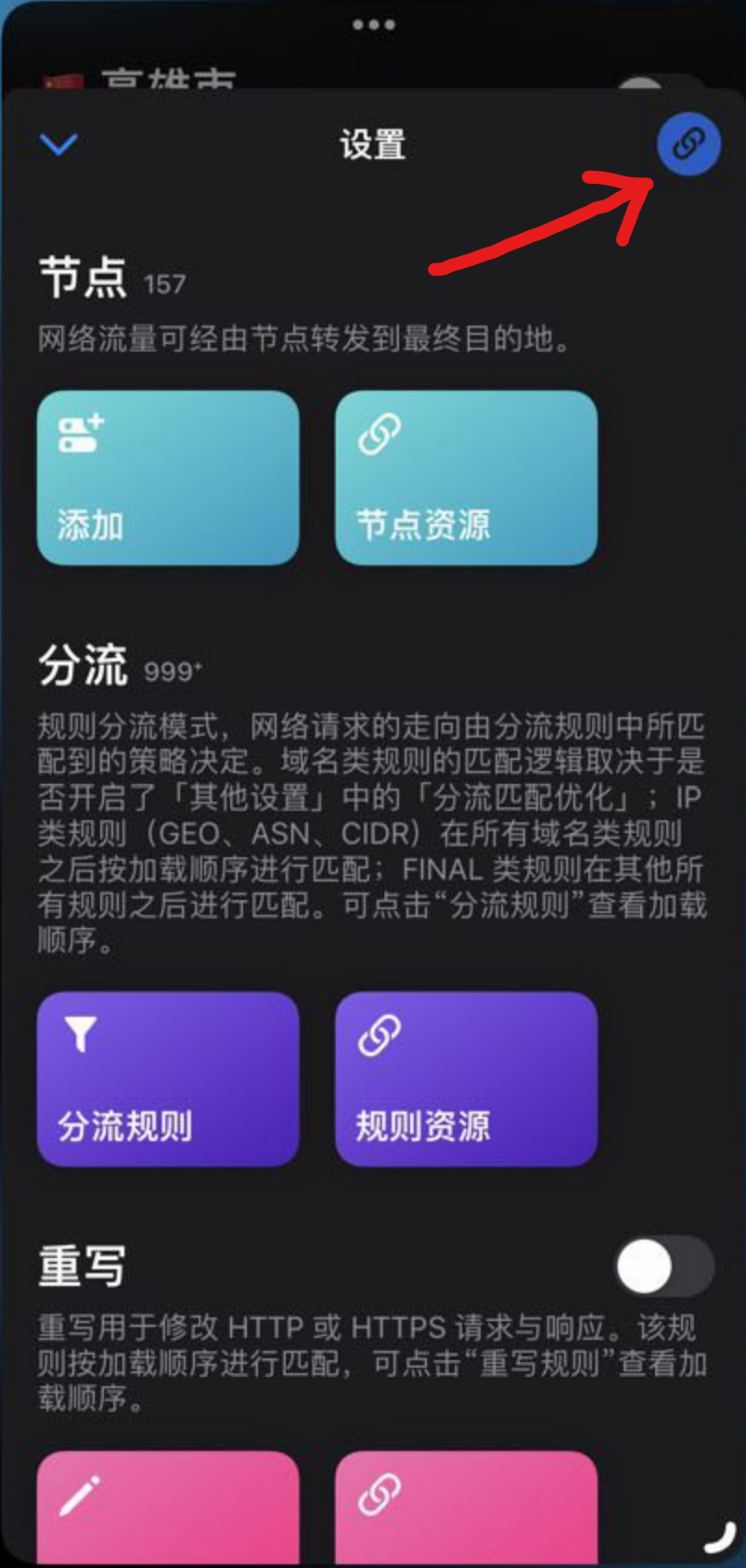Open 分流规则
Screen dimensions: 746x1568
point(168,1079)
